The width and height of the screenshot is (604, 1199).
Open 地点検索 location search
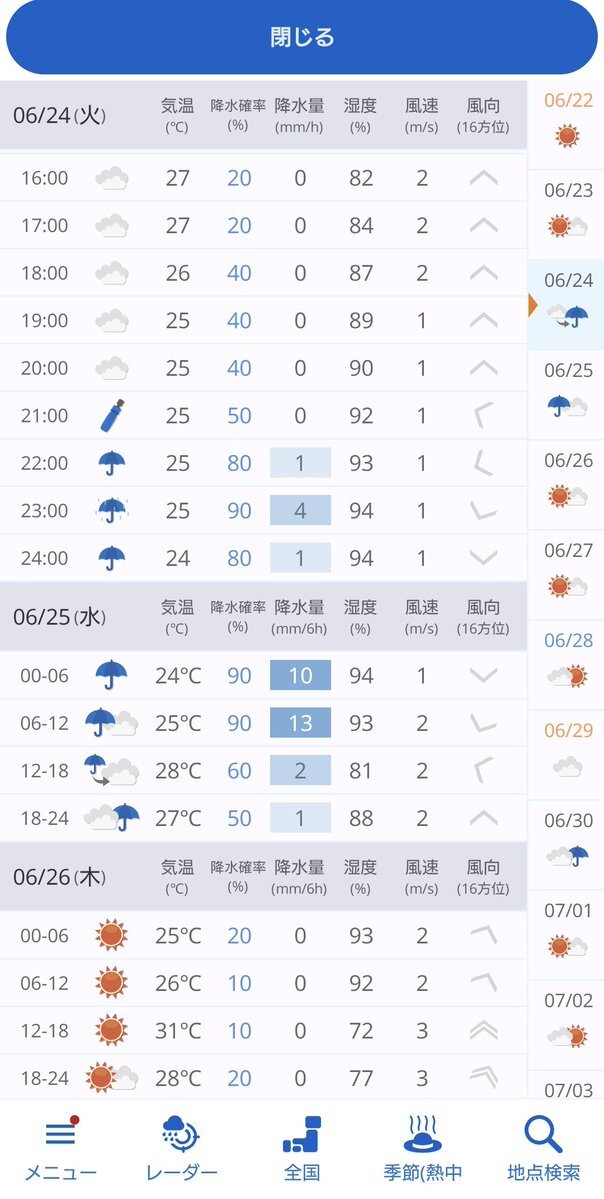pos(544,1149)
